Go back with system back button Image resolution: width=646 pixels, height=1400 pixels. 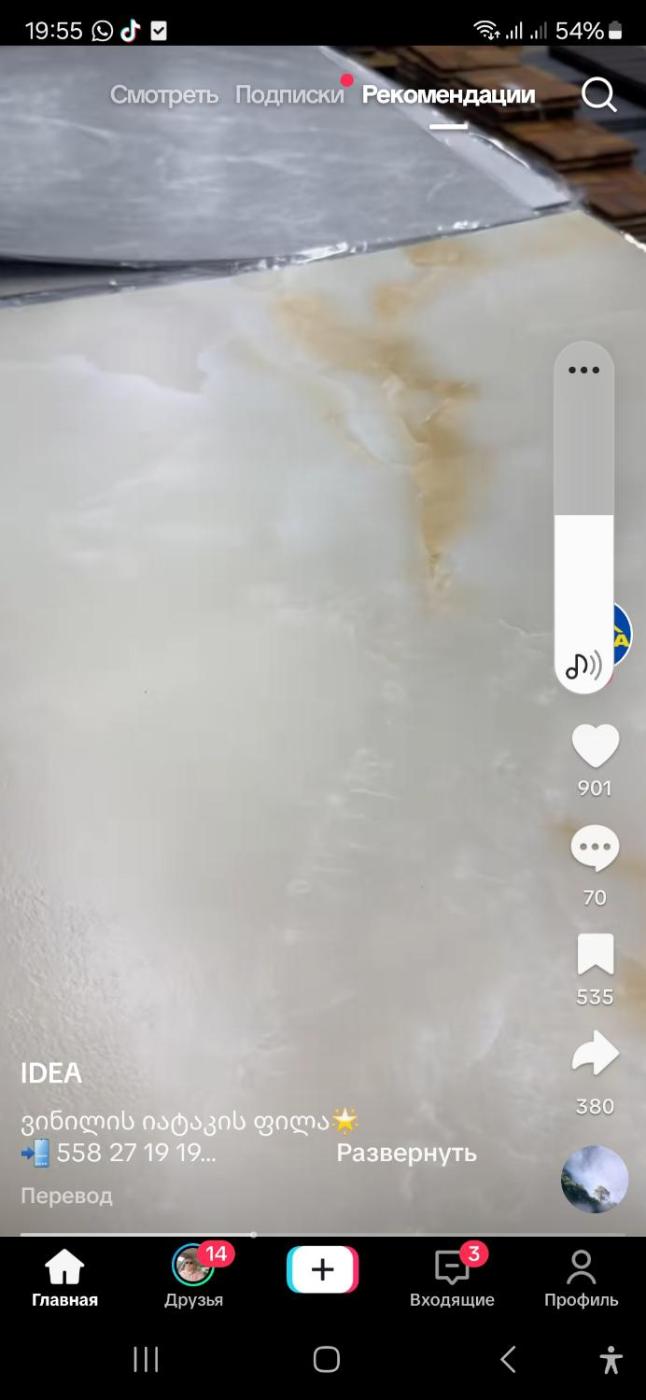[x=508, y=1359]
